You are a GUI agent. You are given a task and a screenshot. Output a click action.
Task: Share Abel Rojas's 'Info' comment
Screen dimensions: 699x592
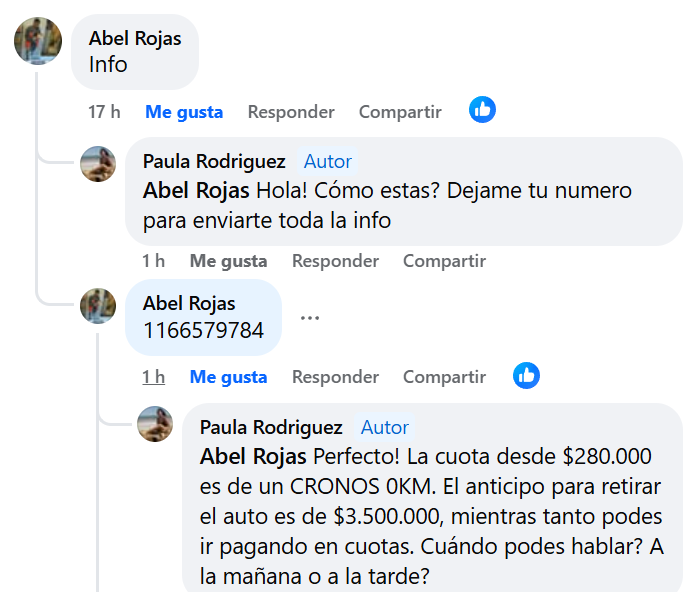click(400, 112)
